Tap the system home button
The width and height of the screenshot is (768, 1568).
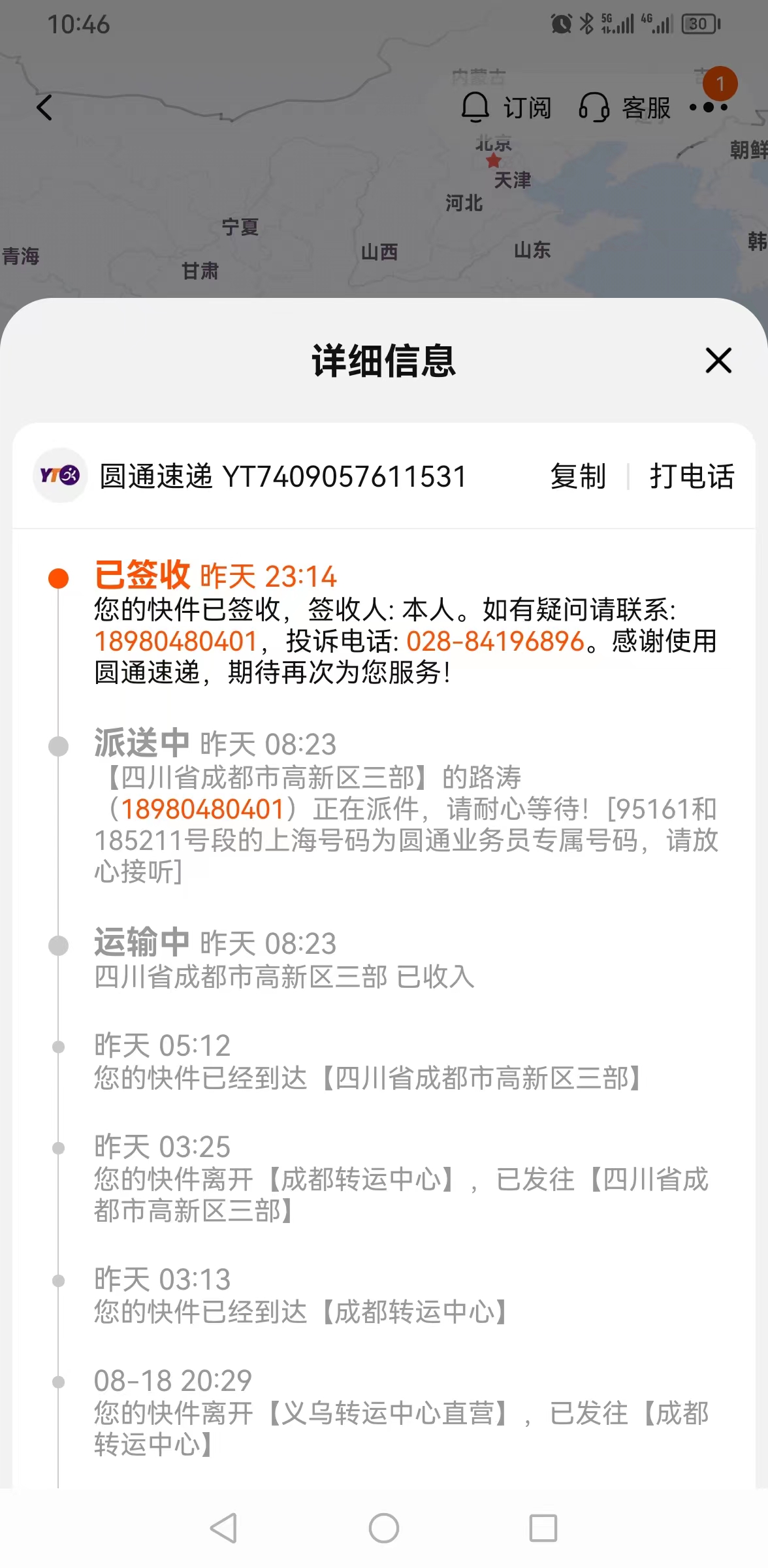(384, 1528)
